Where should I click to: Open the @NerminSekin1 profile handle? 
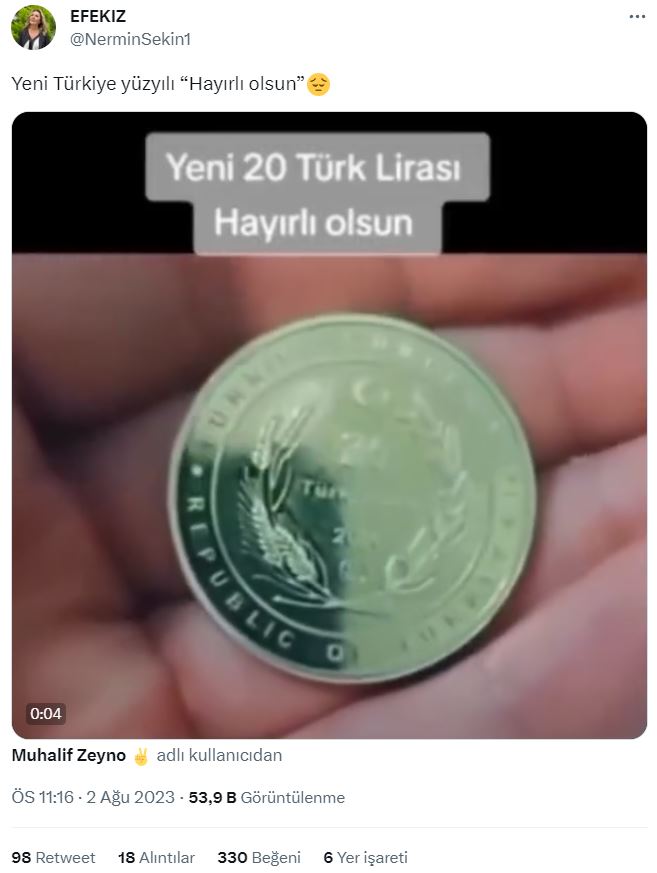pyautogui.click(x=130, y=39)
